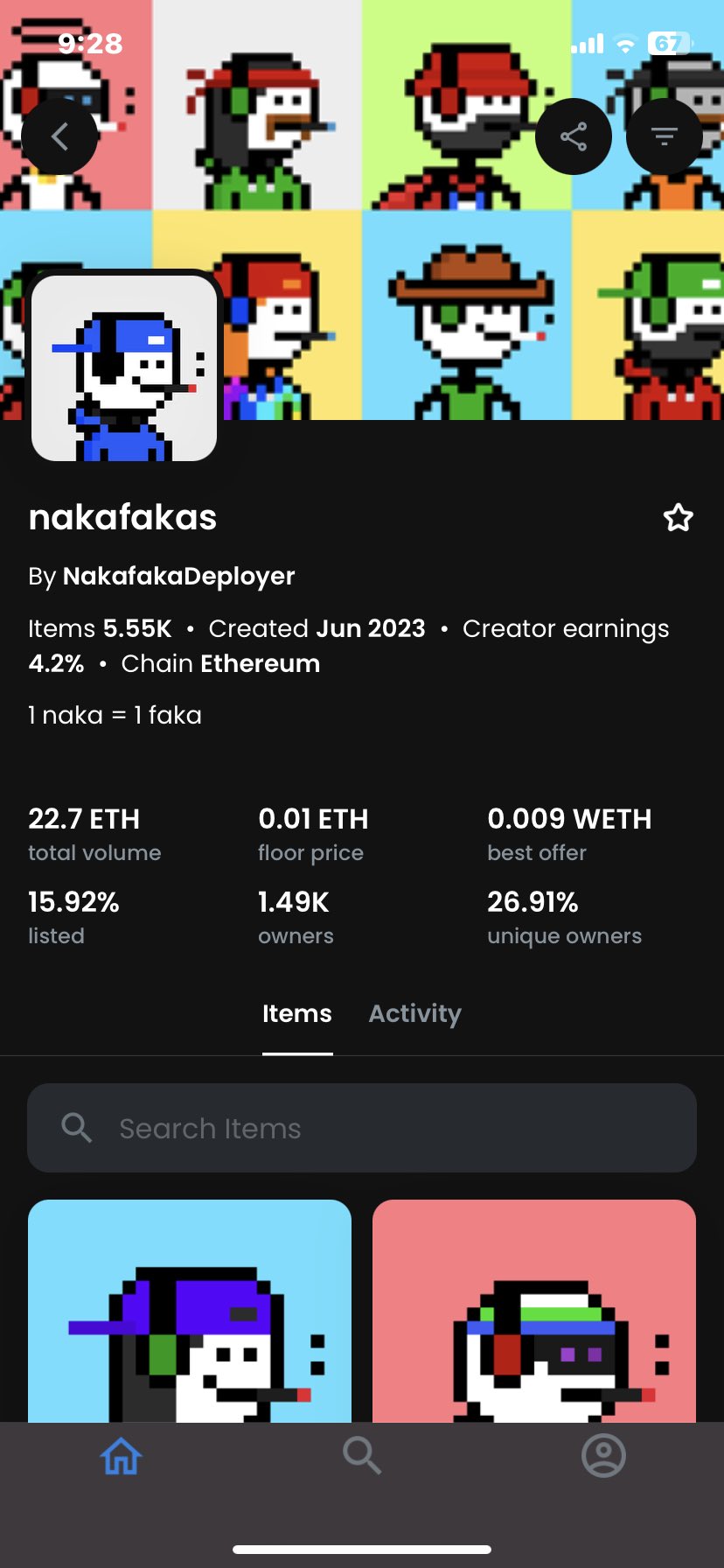Image resolution: width=724 pixels, height=1568 pixels.
Task: Open the Profile tab
Action: [603, 1456]
